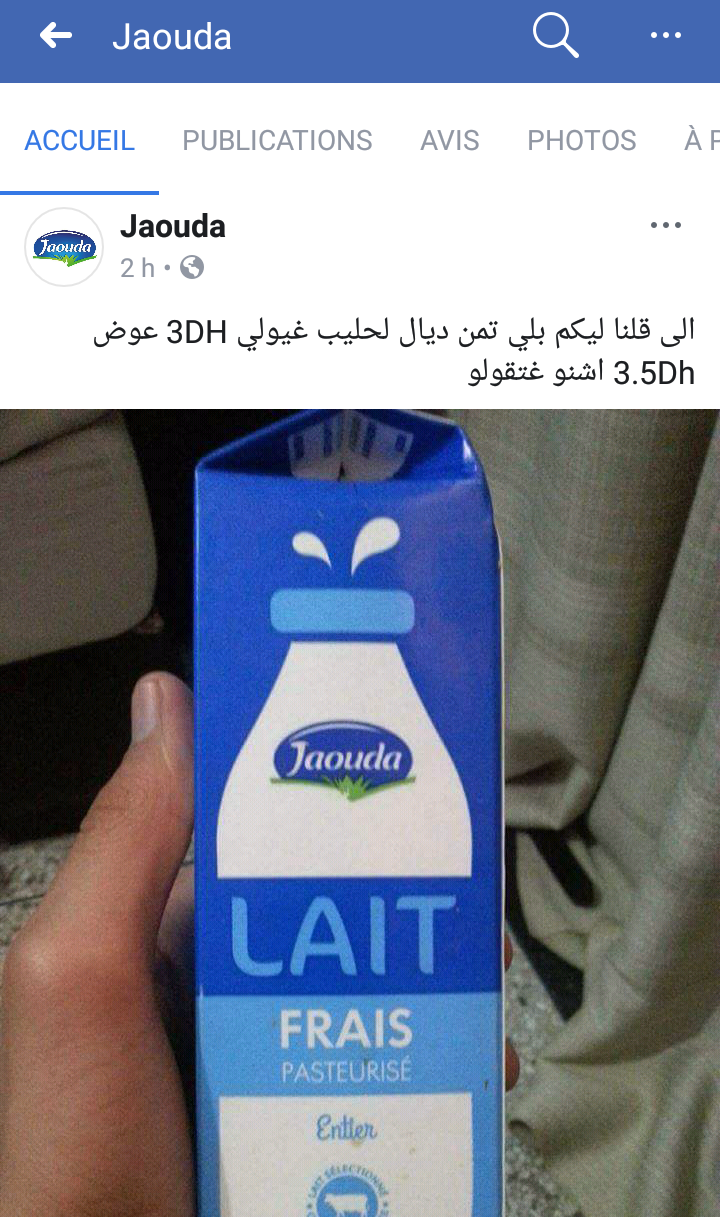The height and width of the screenshot is (1217, 720).
Task: Switch to the Photos tab
Action: coord(582,141)
